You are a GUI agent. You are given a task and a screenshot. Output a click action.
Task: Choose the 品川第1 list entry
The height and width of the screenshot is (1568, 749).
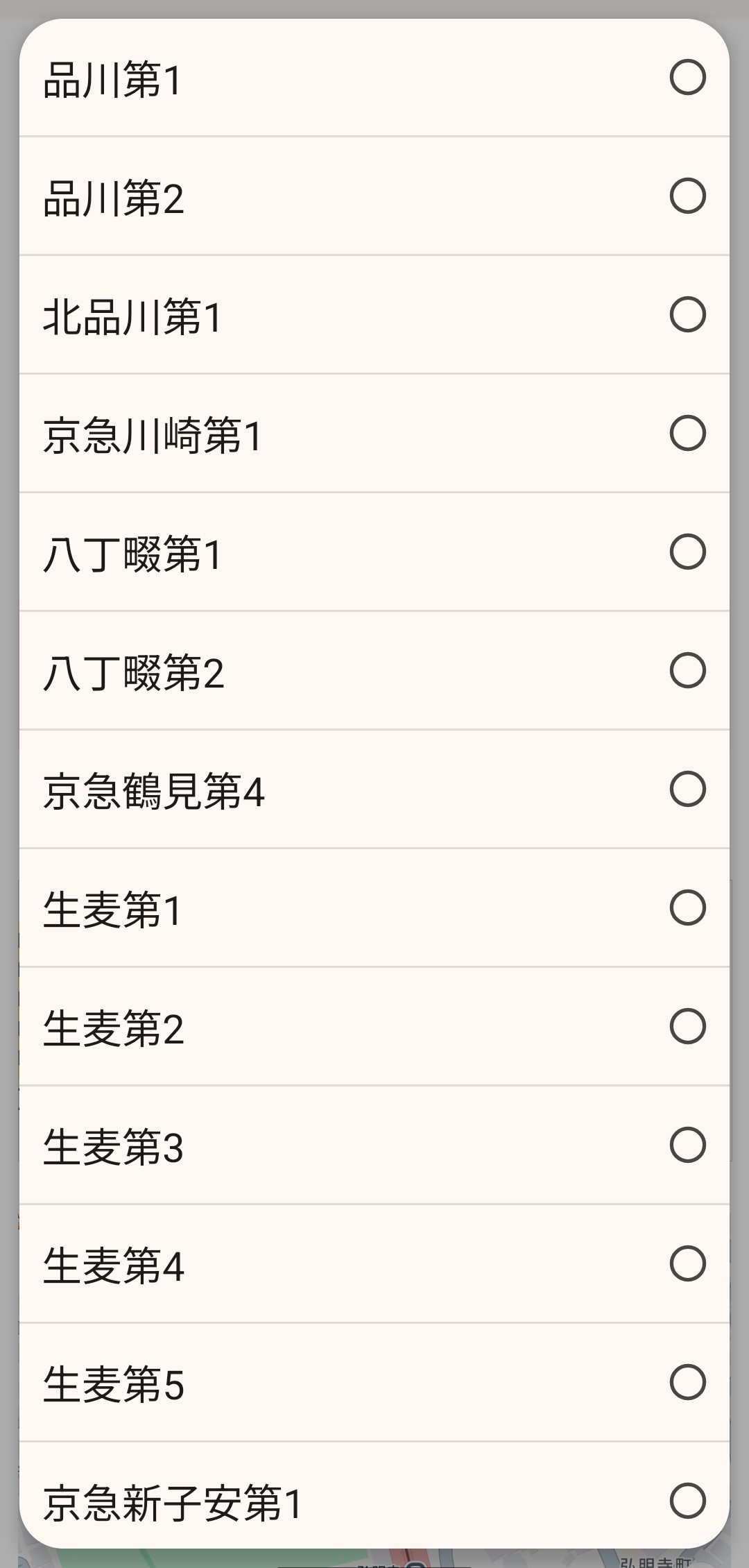[277, 78]
